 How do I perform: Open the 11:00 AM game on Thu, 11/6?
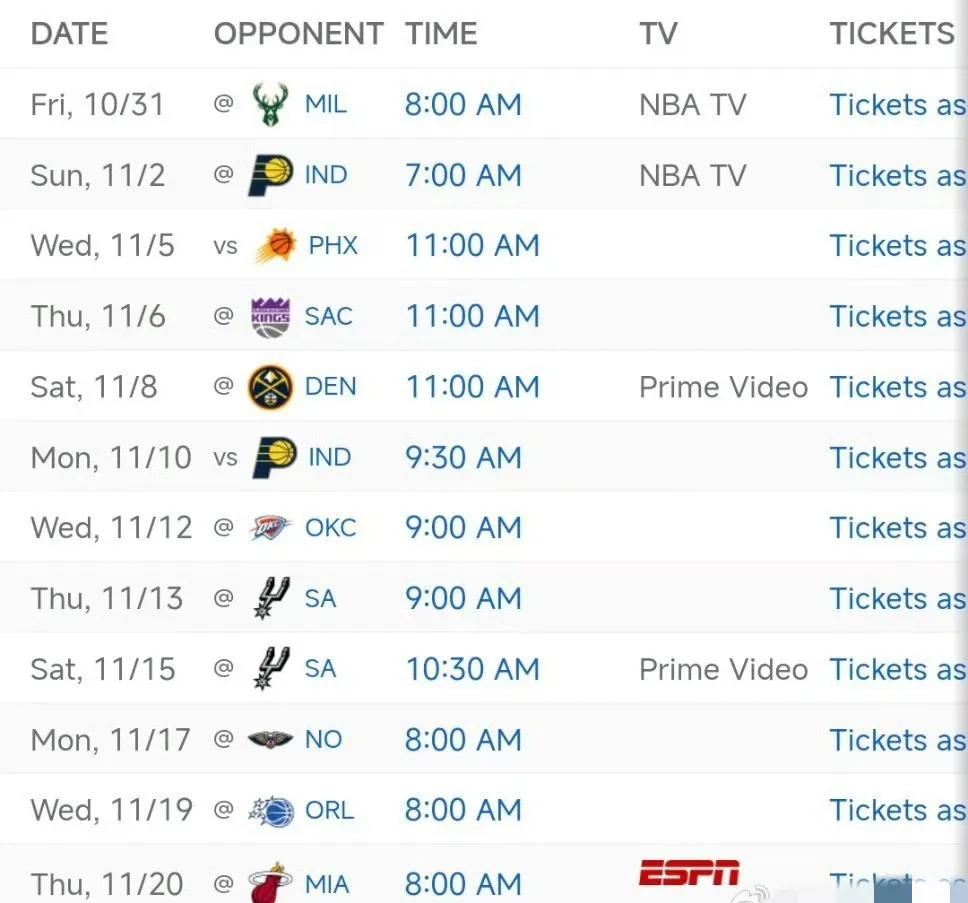(x=472, y=317)
